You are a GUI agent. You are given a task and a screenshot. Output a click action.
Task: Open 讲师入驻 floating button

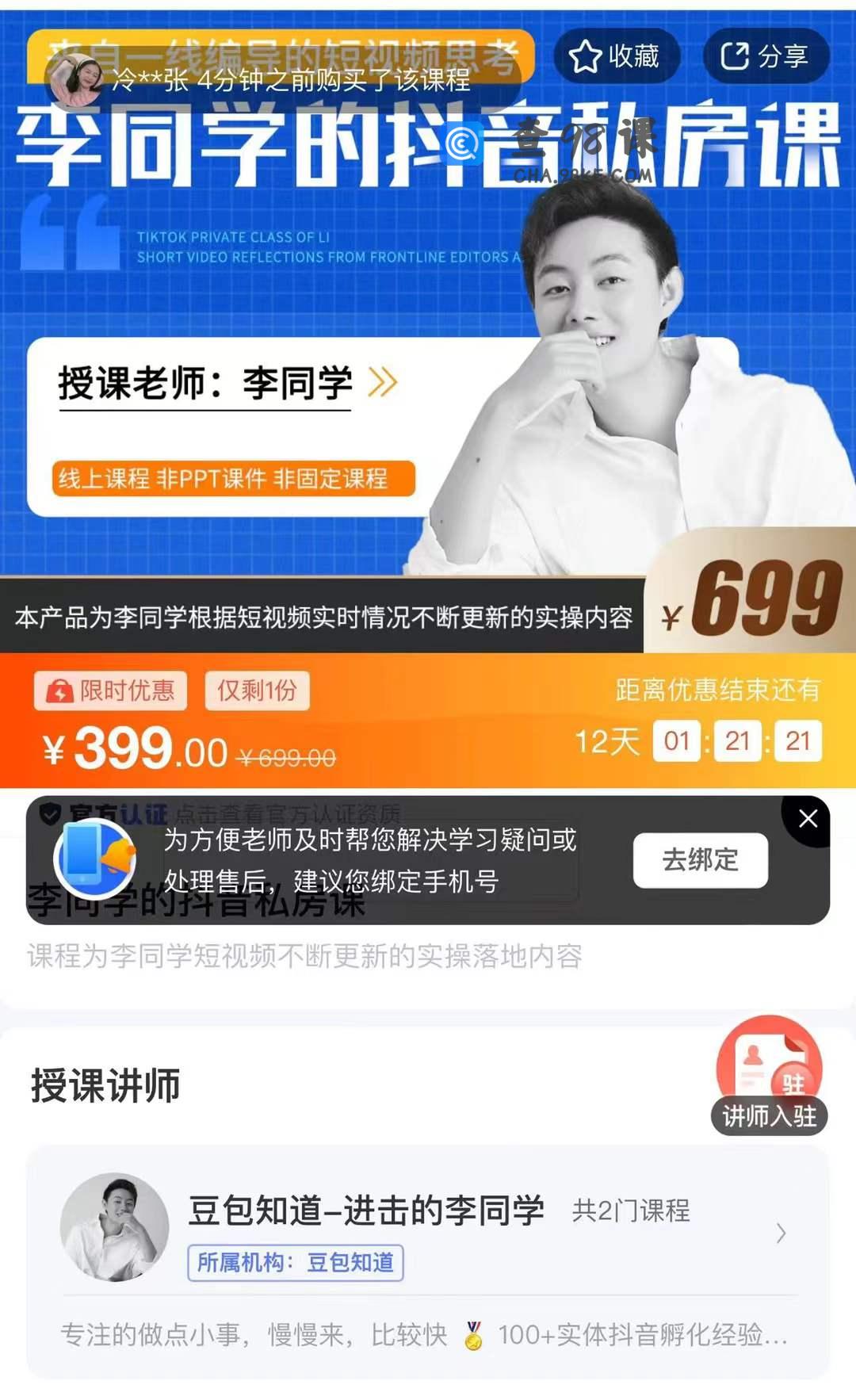coord(769,1078)
